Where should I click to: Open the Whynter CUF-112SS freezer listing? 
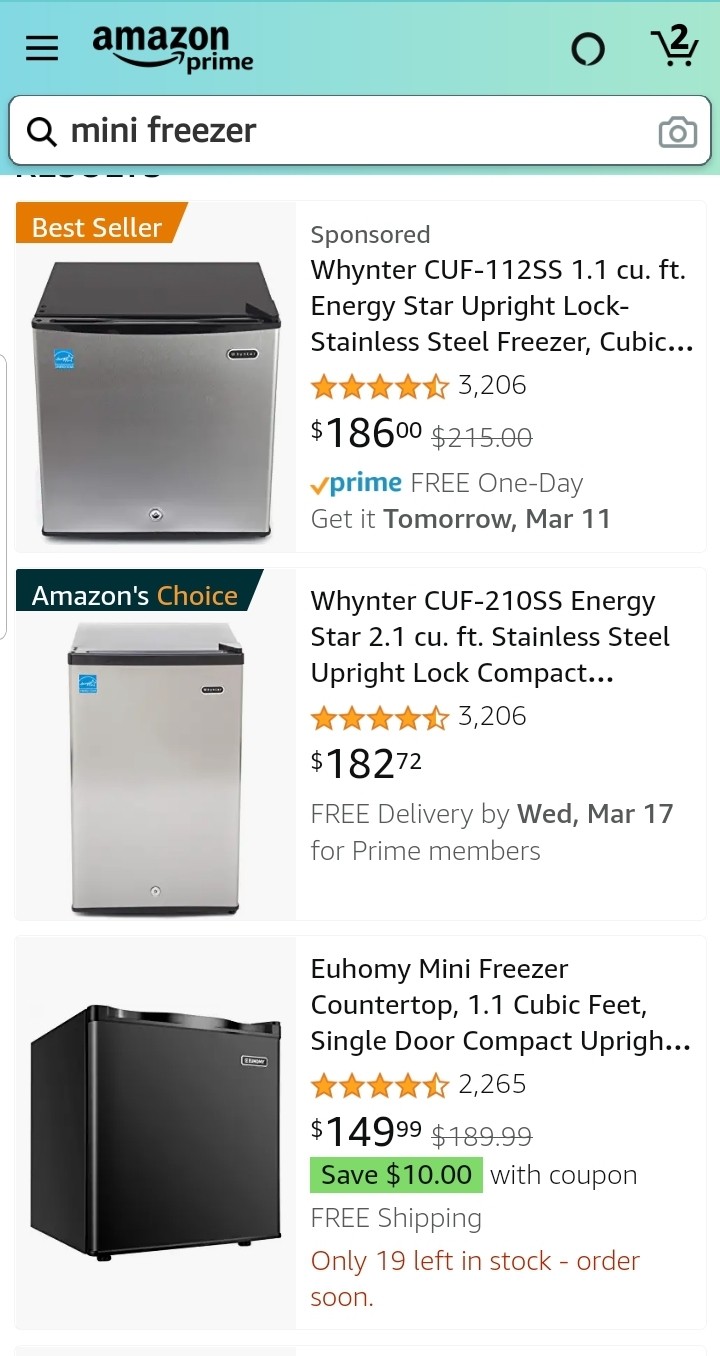(500, 305)
